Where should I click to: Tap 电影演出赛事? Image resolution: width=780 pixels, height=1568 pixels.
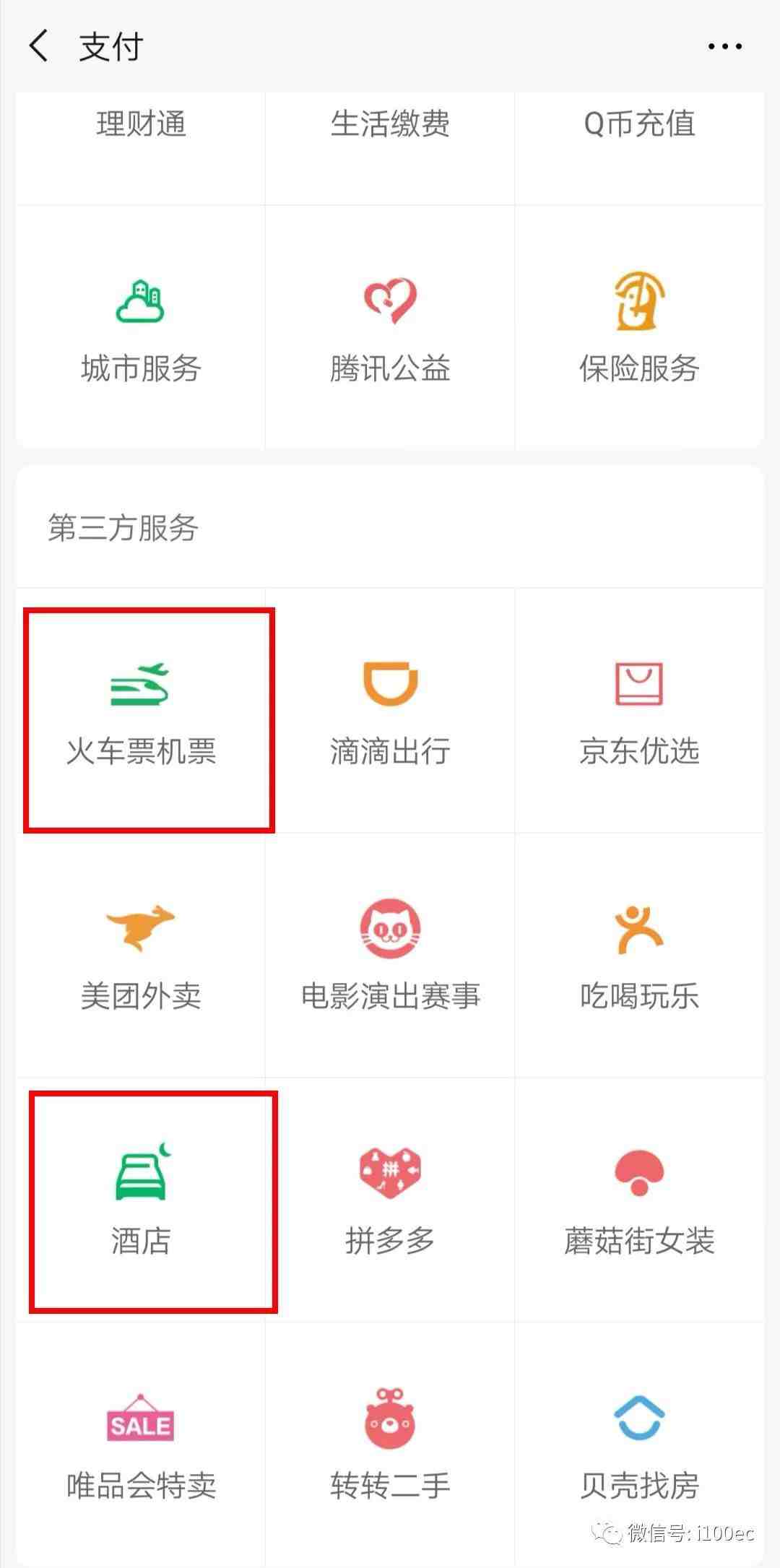(x=390, y=957)
